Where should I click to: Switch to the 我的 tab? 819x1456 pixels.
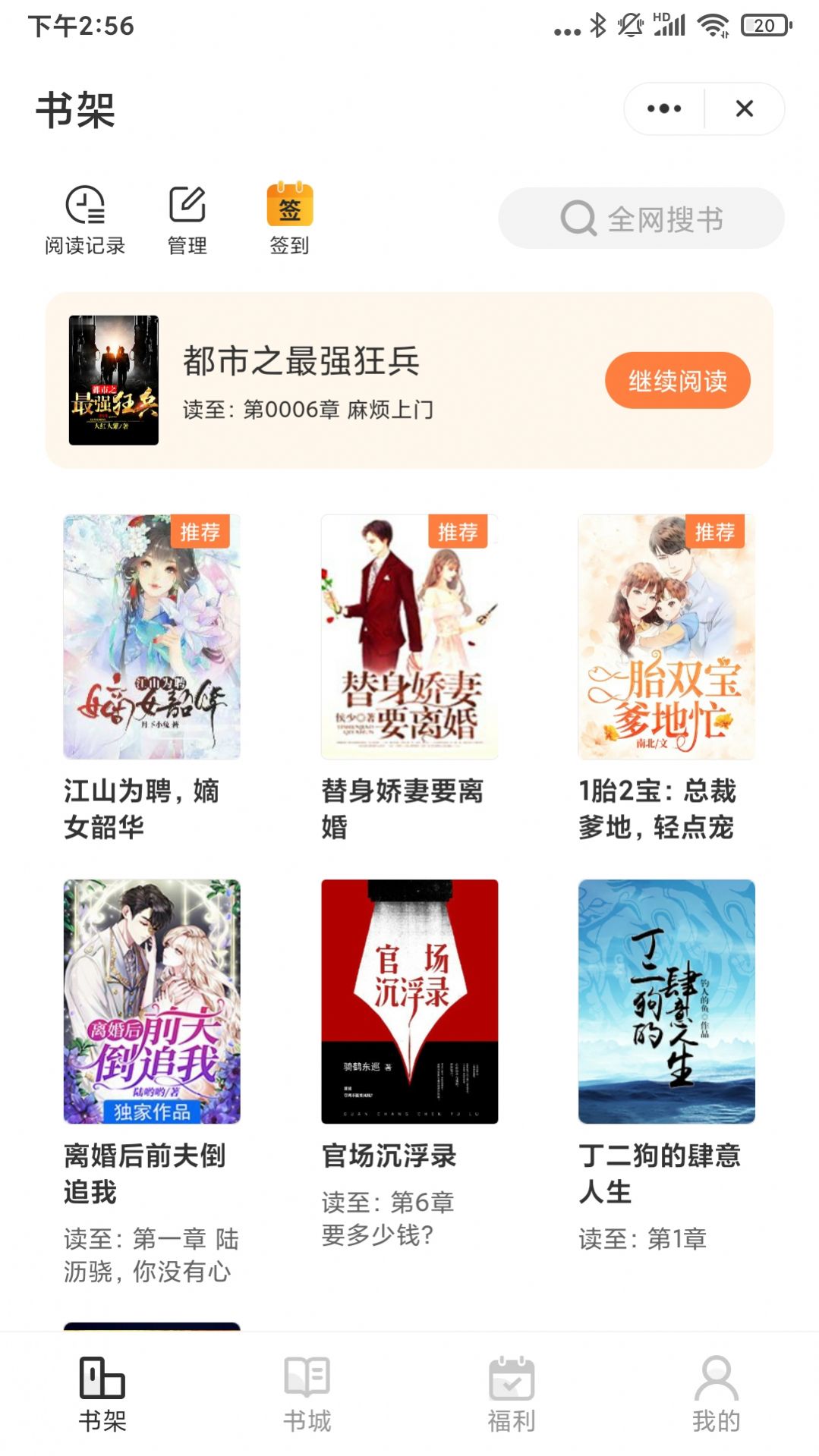(716, 1394)
